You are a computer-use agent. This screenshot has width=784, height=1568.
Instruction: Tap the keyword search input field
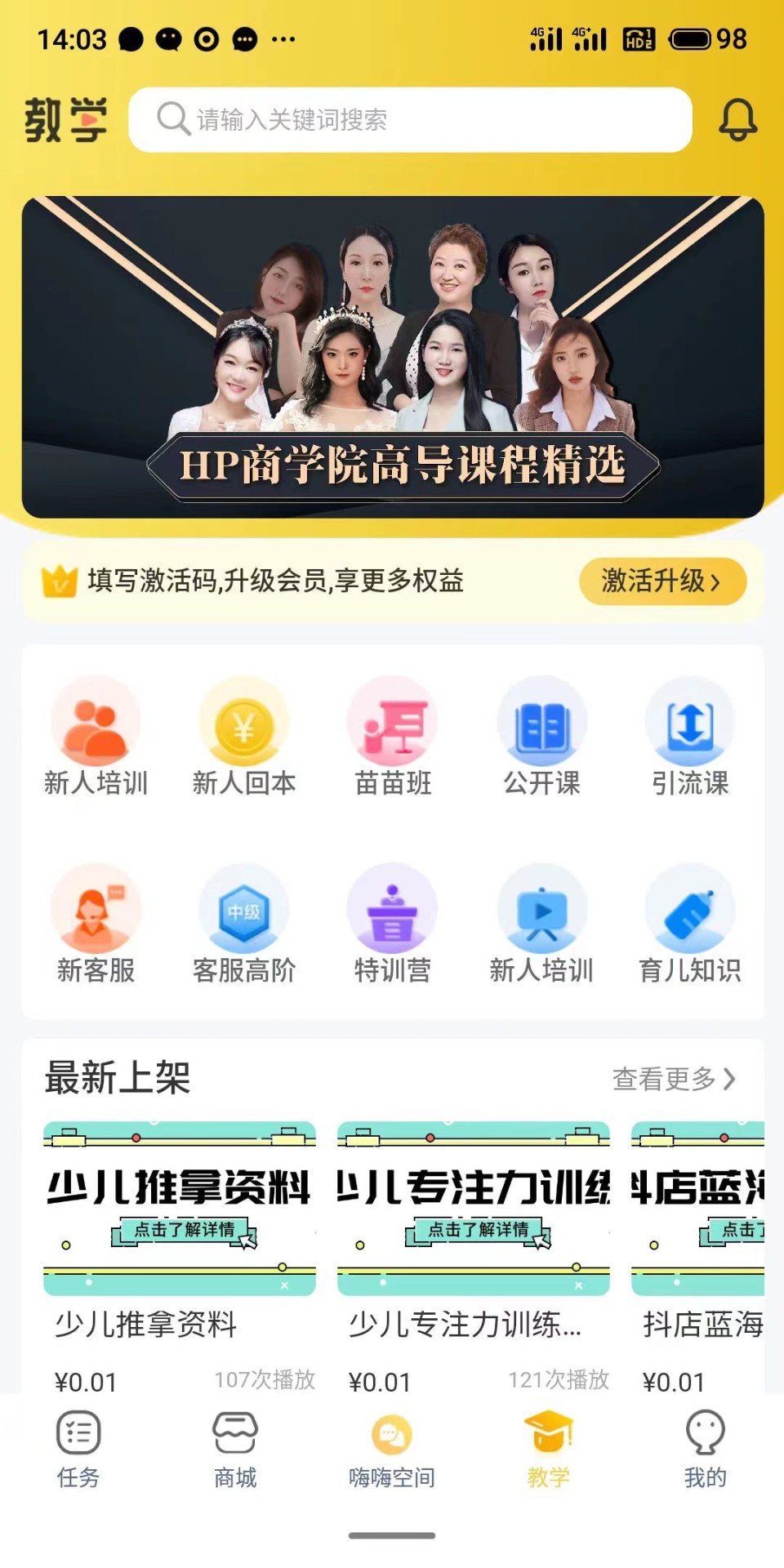408,119
